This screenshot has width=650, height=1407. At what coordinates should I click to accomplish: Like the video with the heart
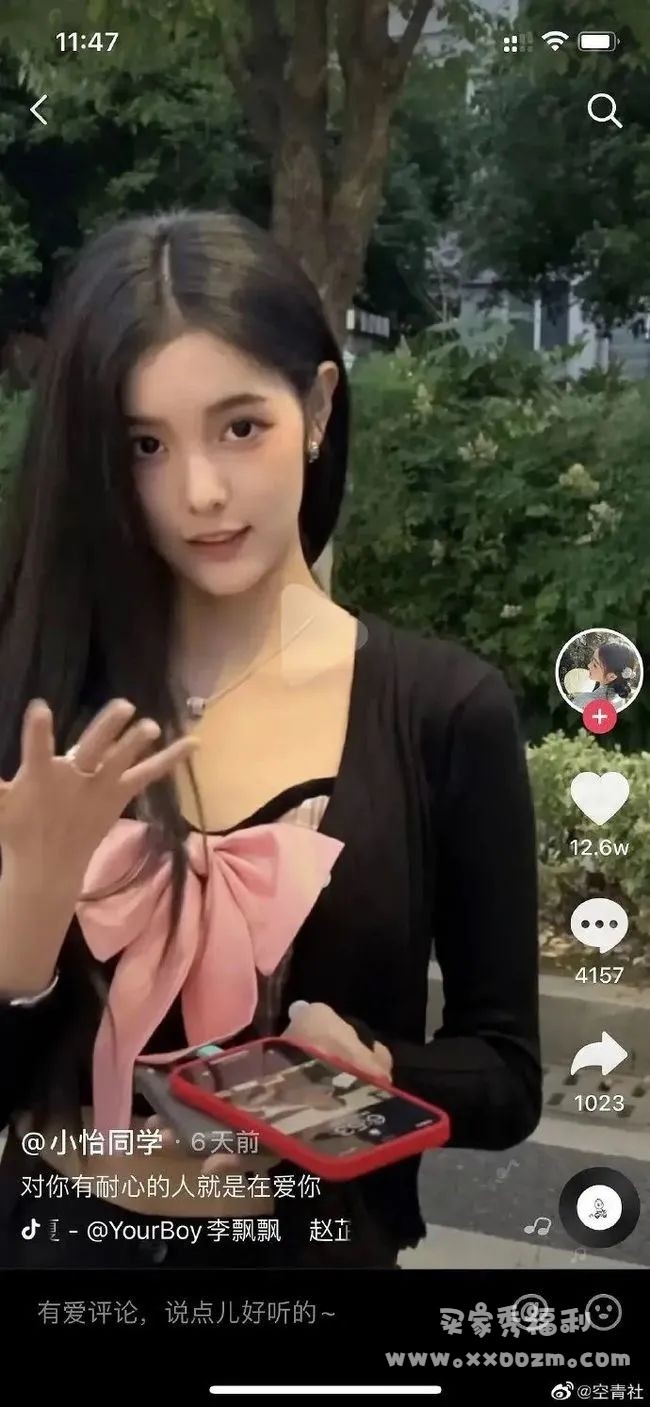coord(599,798)
